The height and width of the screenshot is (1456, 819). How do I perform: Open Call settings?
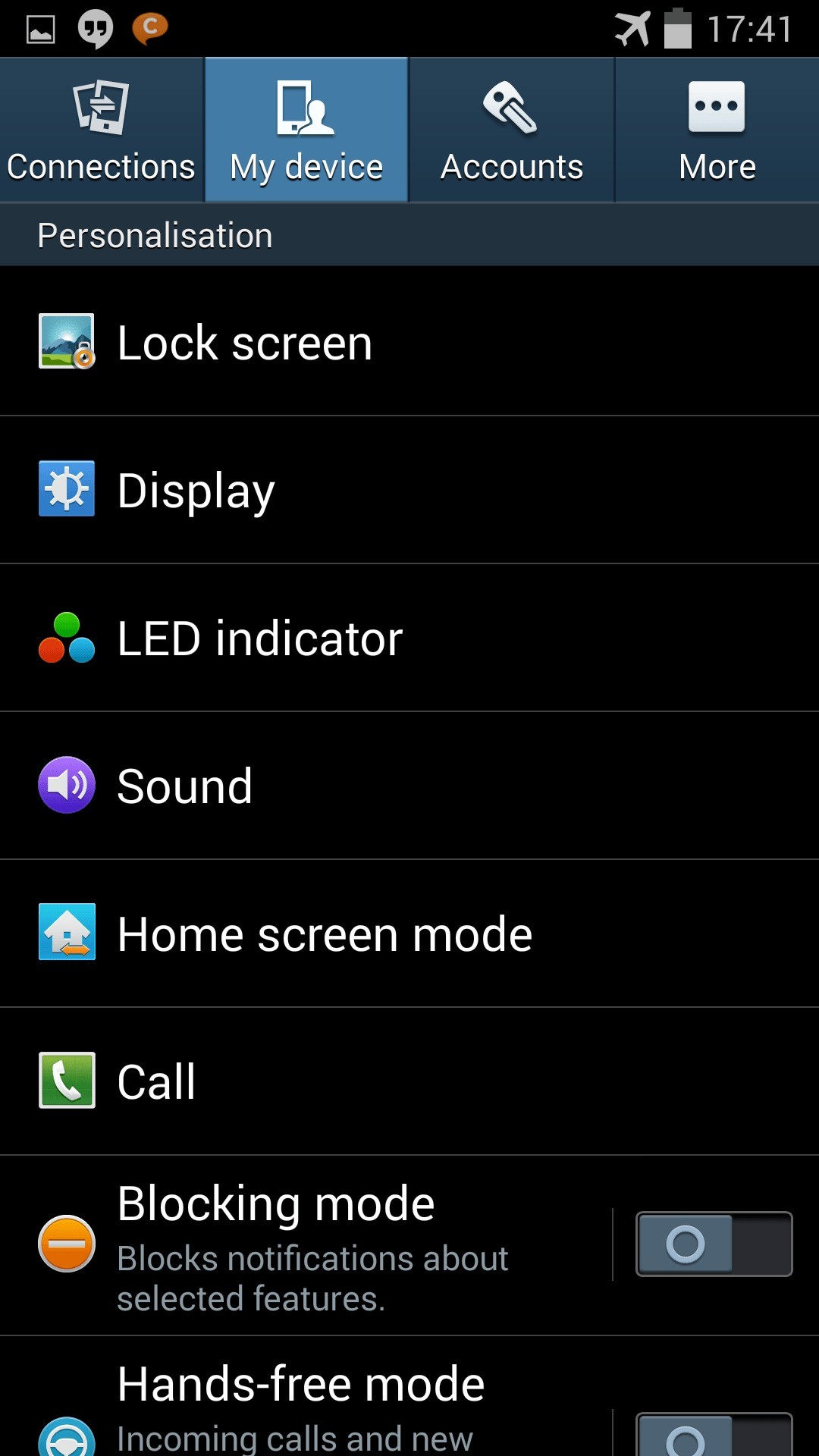point(409,1081)
